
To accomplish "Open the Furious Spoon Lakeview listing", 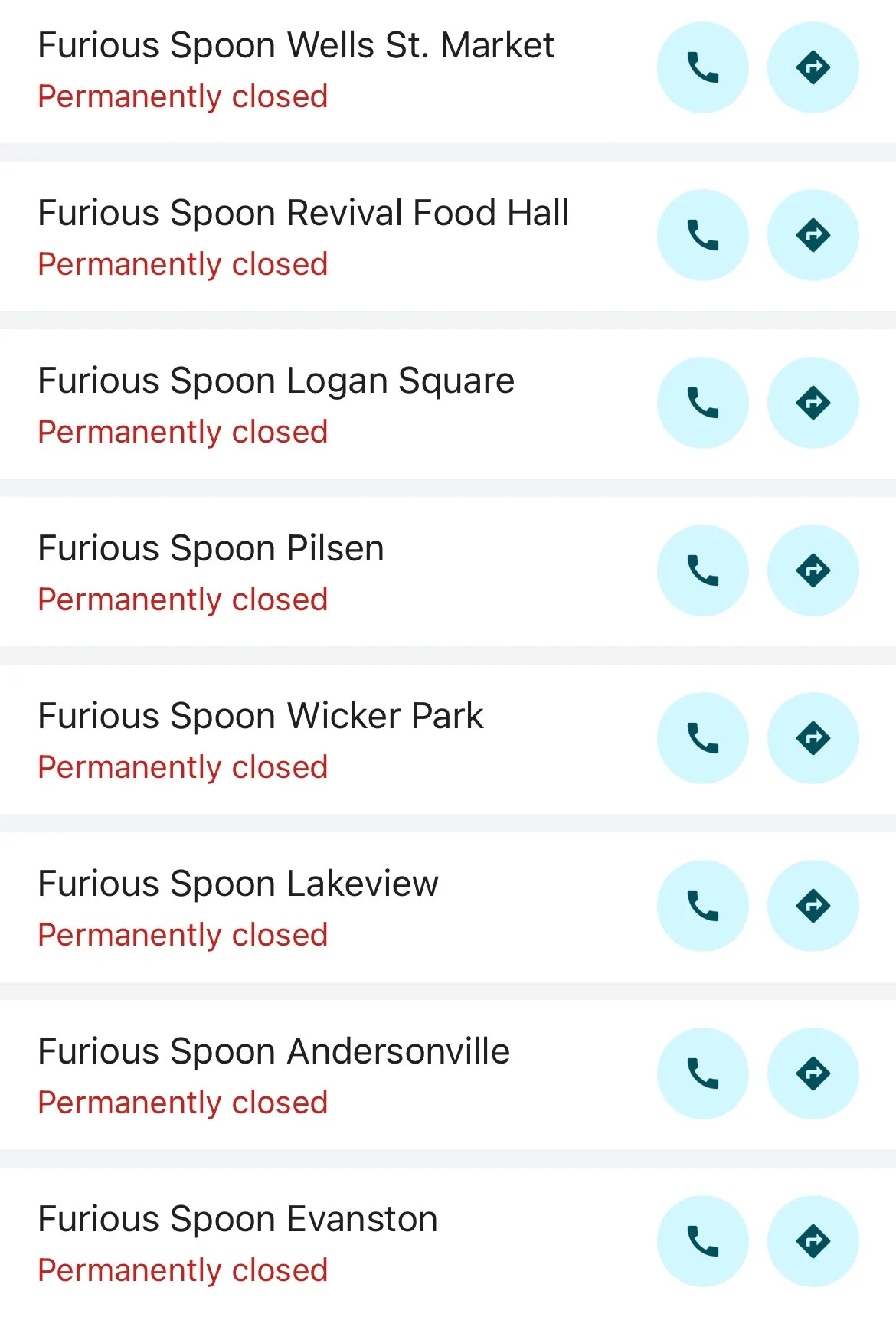I will coord(238,884).
